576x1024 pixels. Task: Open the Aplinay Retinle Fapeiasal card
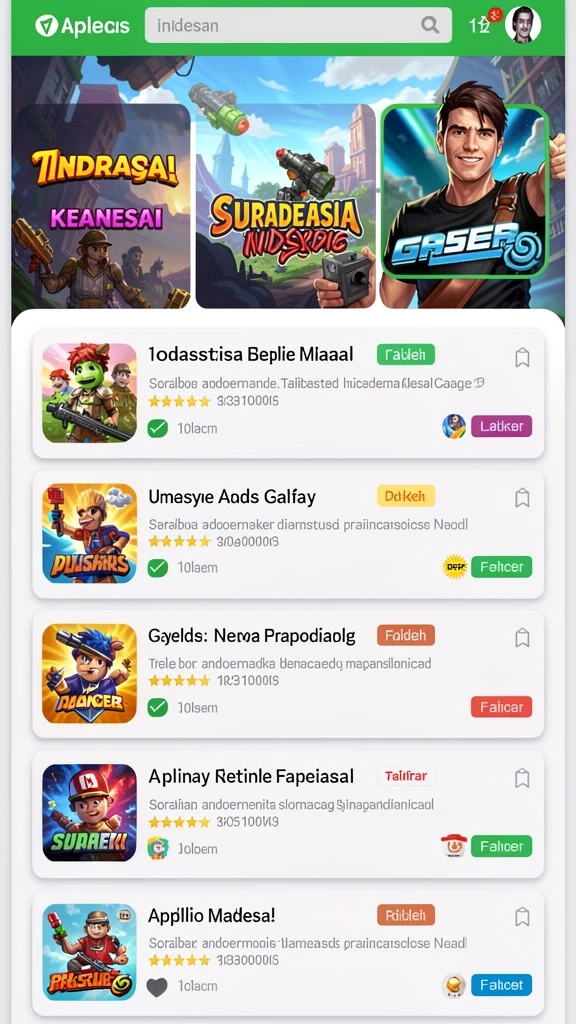tap(288, 814)
